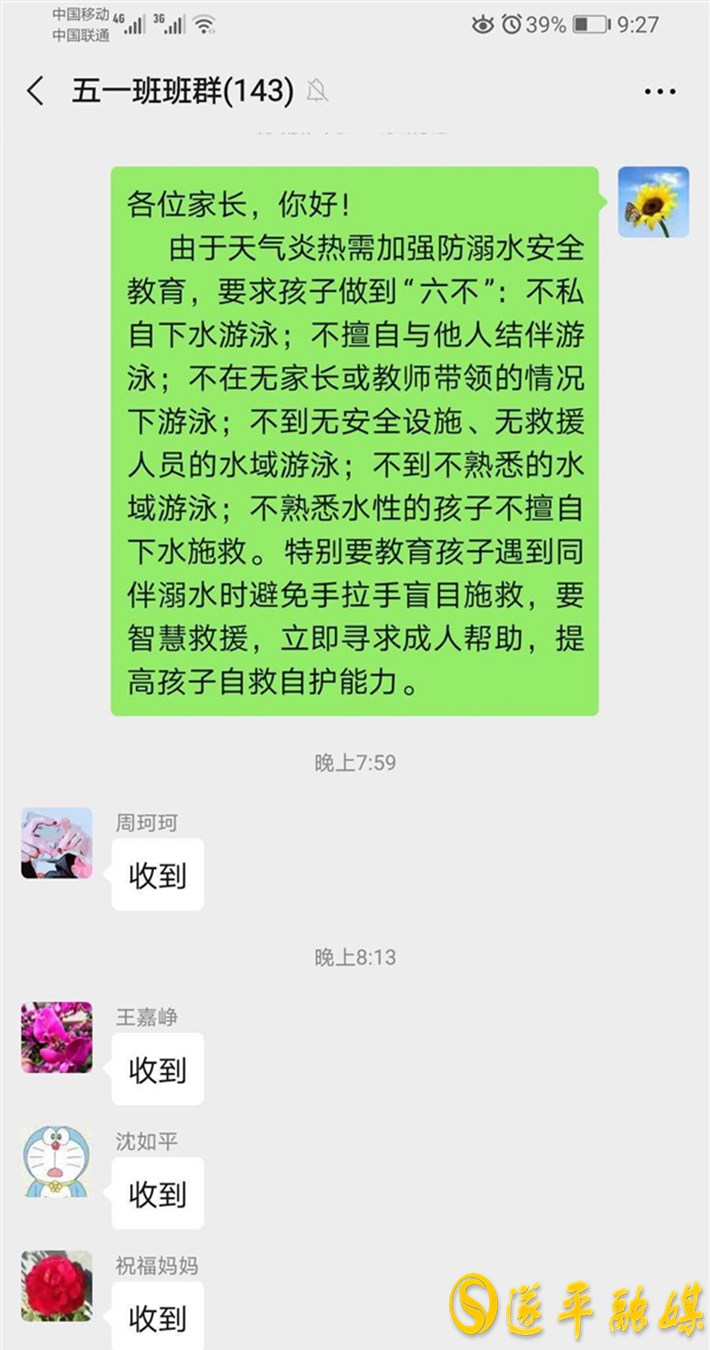Tap 沈如平's Doraemon avatar
The image size is (710, 1350).
pos(57,1161)
